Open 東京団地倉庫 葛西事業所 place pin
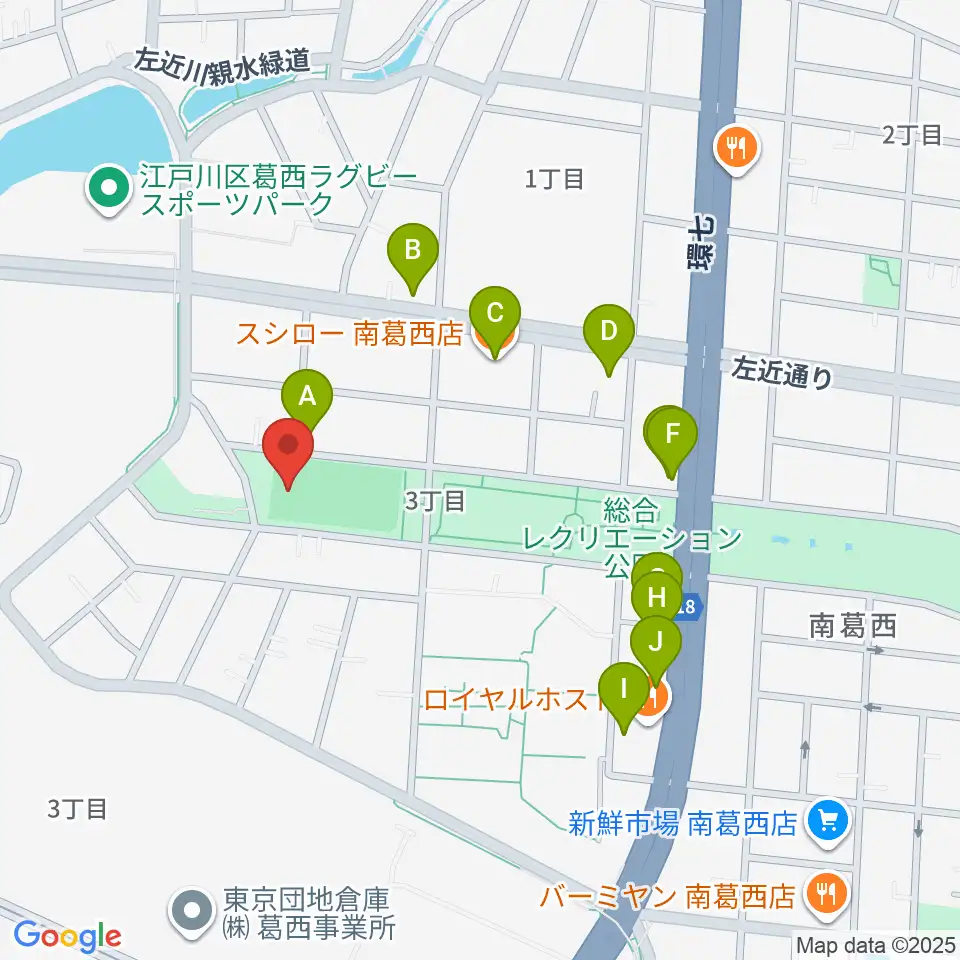The height and width of the screenshot is (960, 960). coord(192,912)
